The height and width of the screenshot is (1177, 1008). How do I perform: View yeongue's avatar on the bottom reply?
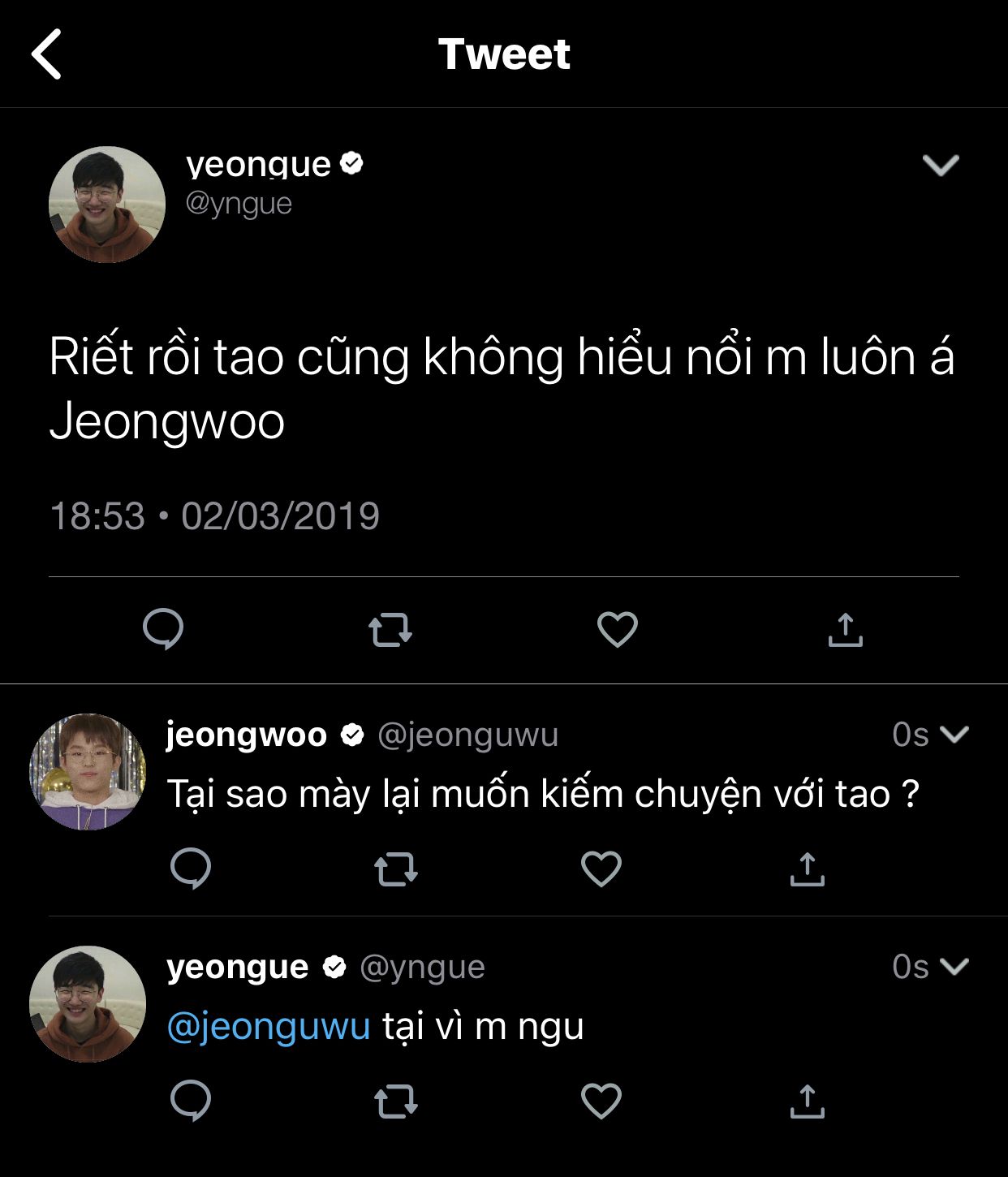pyautogui.click(x=88, y=1004)
